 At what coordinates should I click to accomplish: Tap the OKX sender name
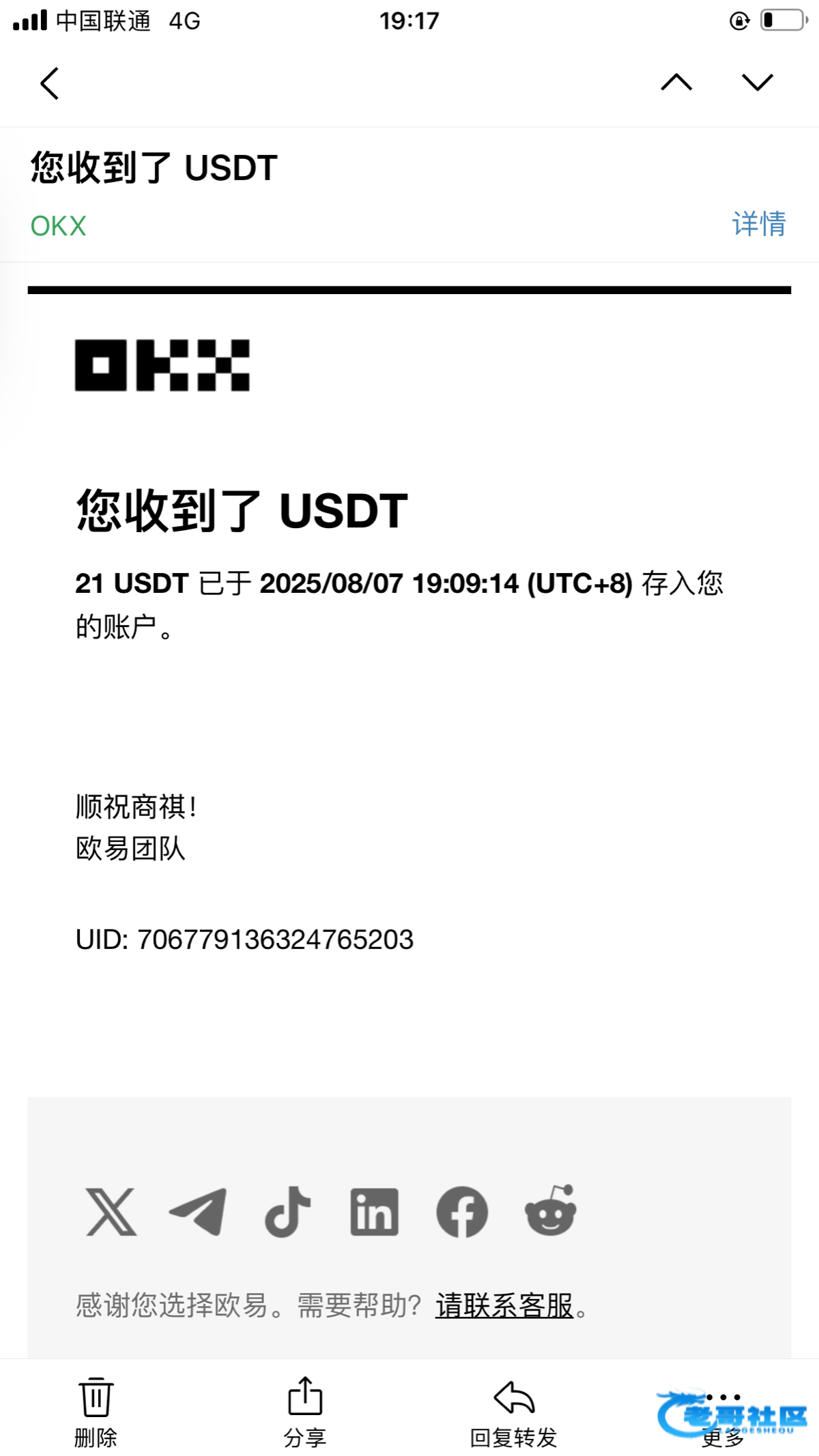(59, 227)
